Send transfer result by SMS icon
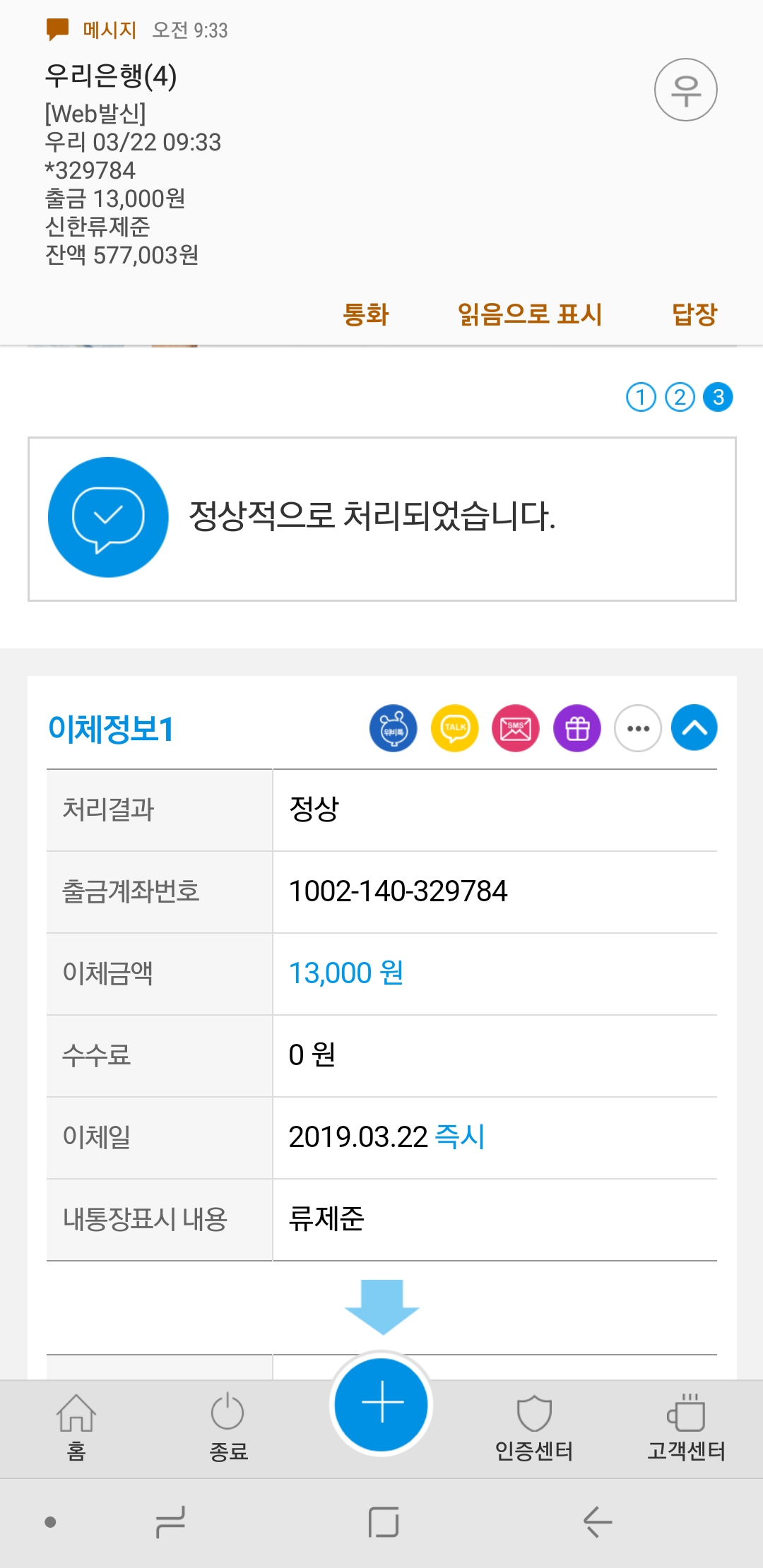The height and width of the screenshot is (1568, 763). click(516, 728)
